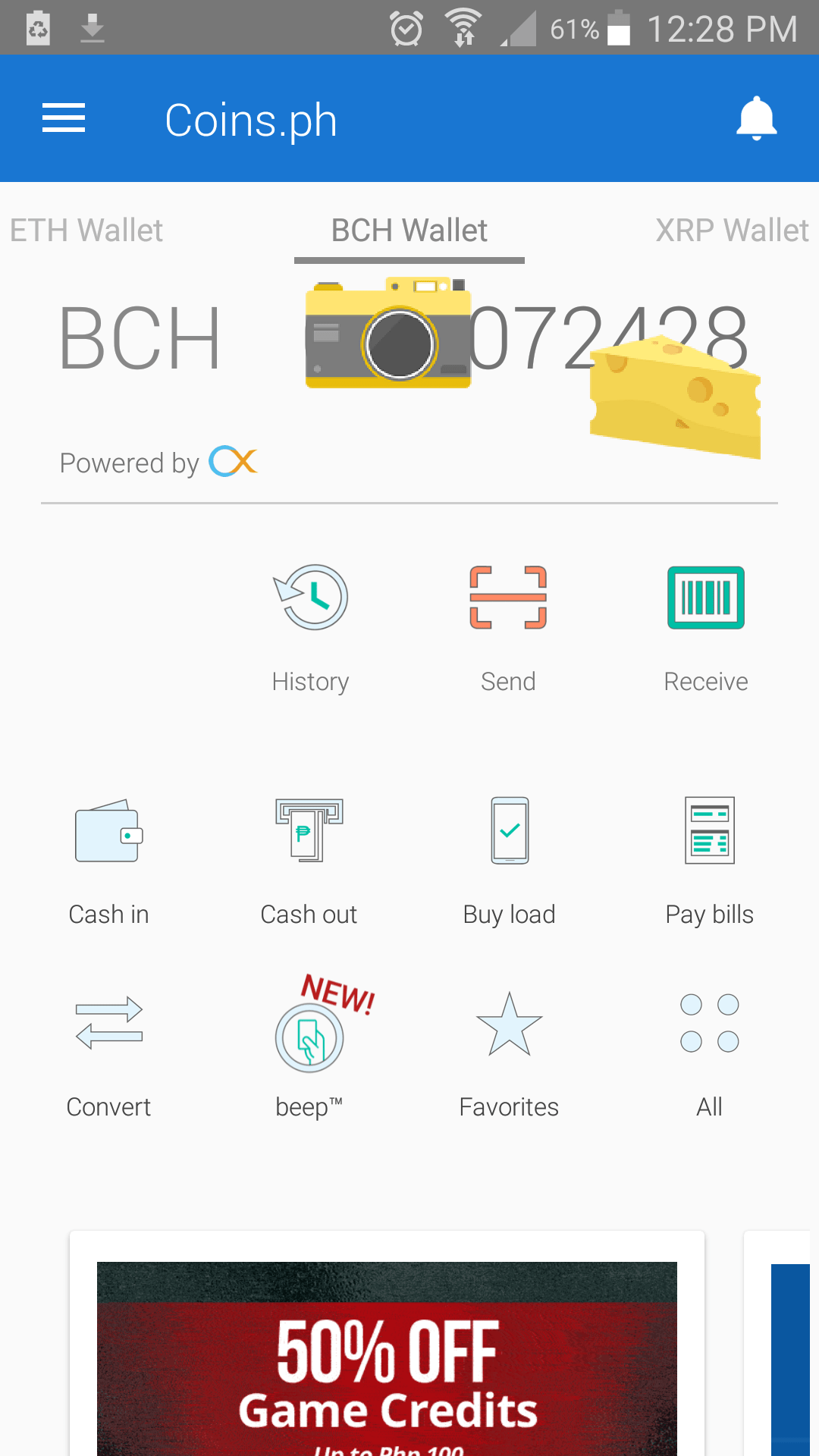Screen dimensions: 819x1456
Task: Tap the Buy load phone icon
Action: coord(509,832)
